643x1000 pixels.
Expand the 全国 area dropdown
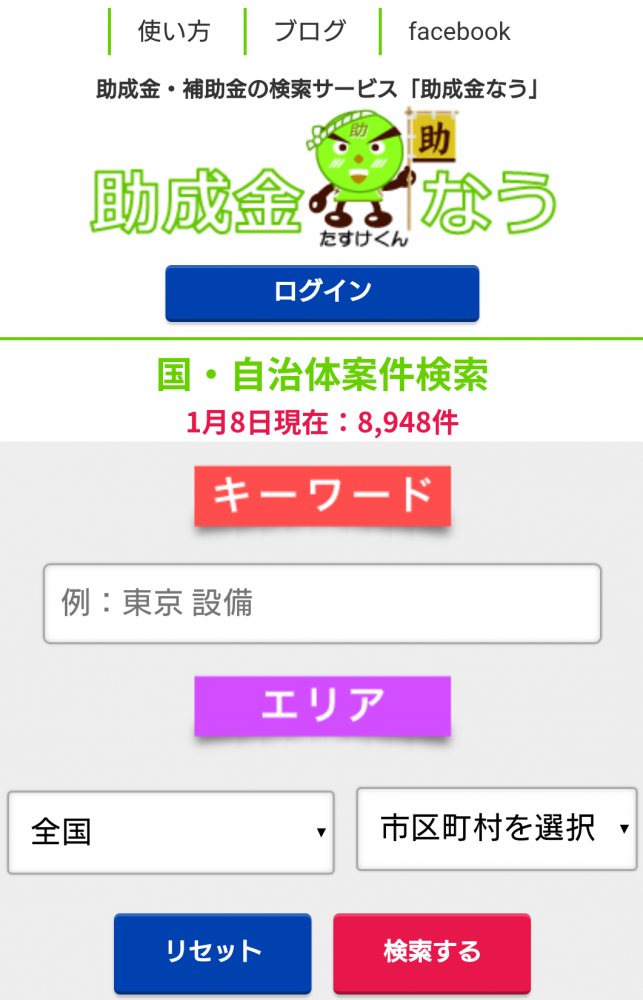pyautogui.click(x=171, y=832)
